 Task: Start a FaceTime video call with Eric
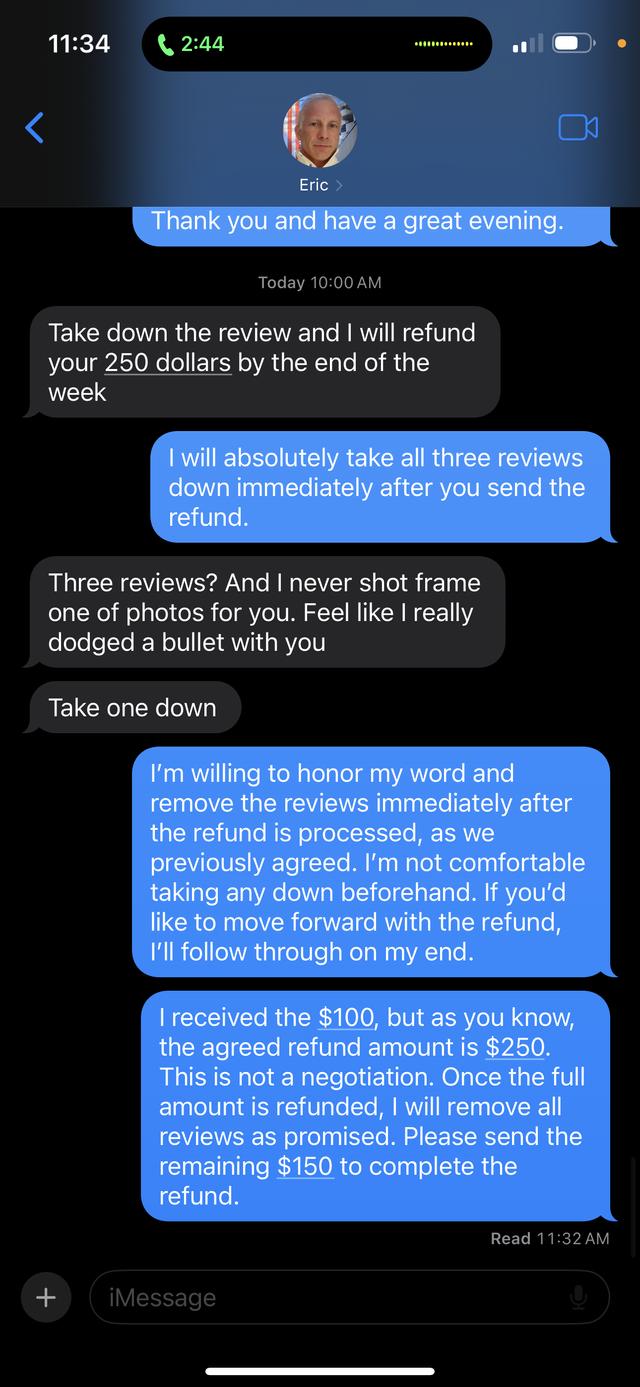pos(578,128)
